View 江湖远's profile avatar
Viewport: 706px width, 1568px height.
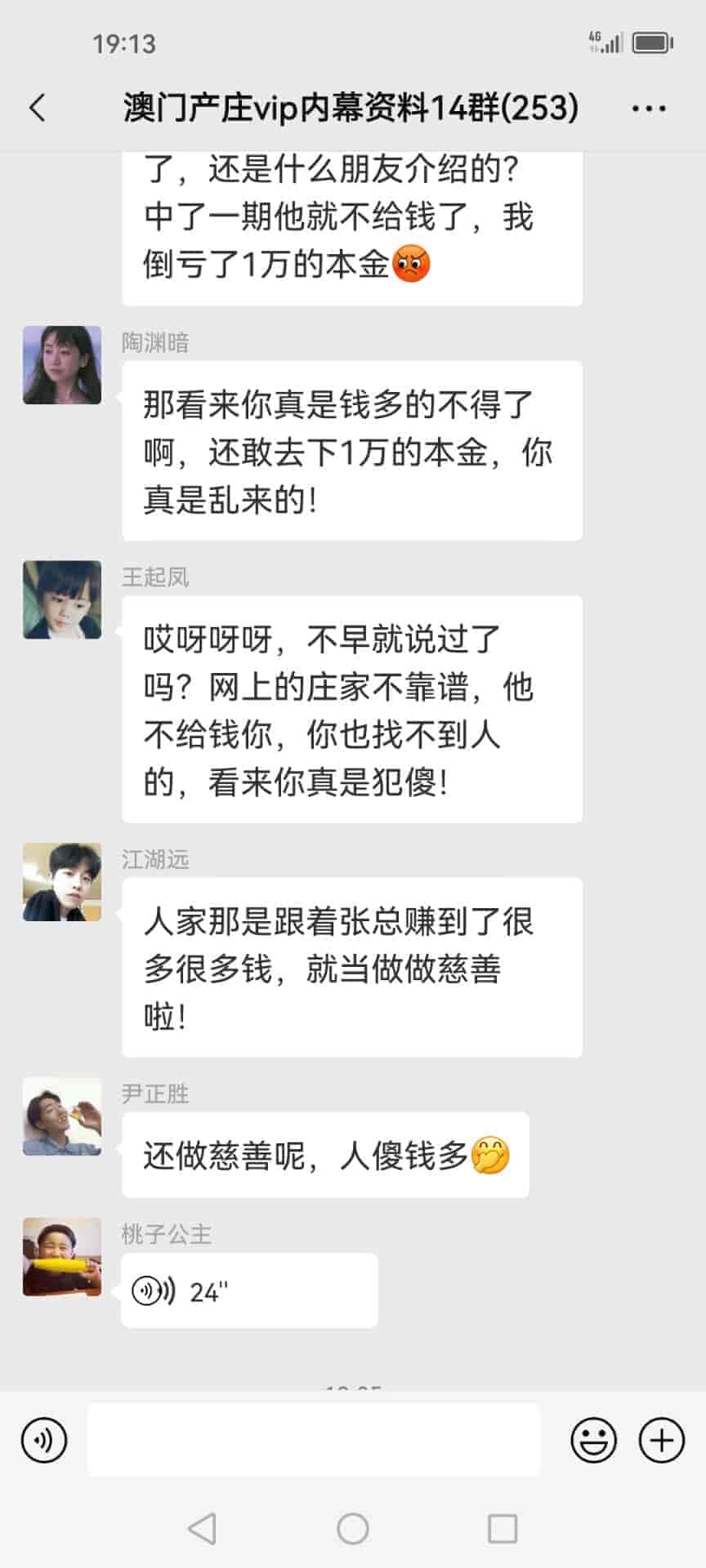[62, 882]
